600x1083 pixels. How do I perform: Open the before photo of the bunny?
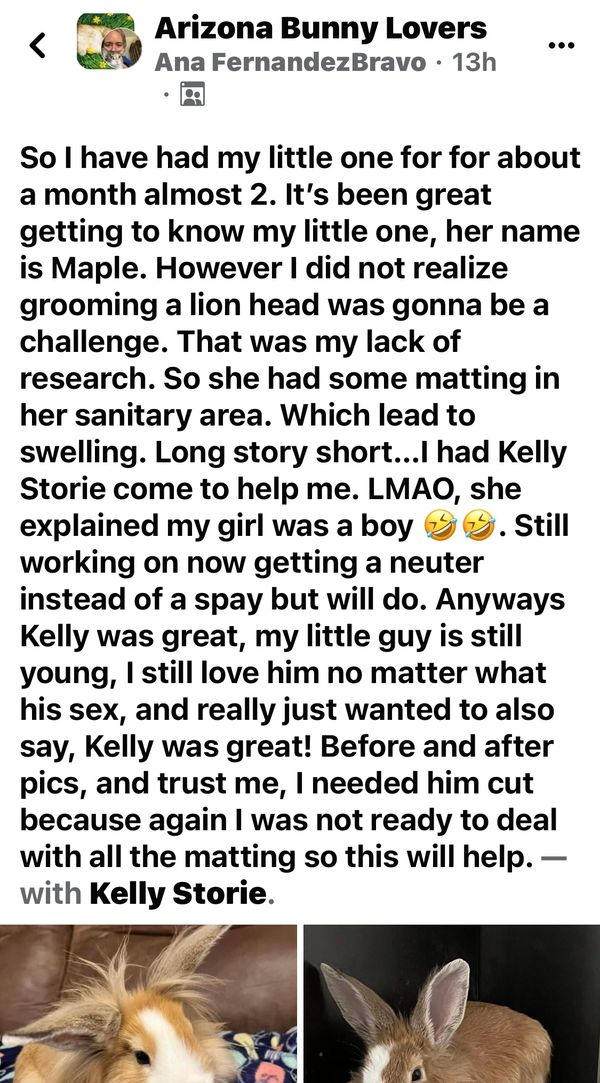148,1004
